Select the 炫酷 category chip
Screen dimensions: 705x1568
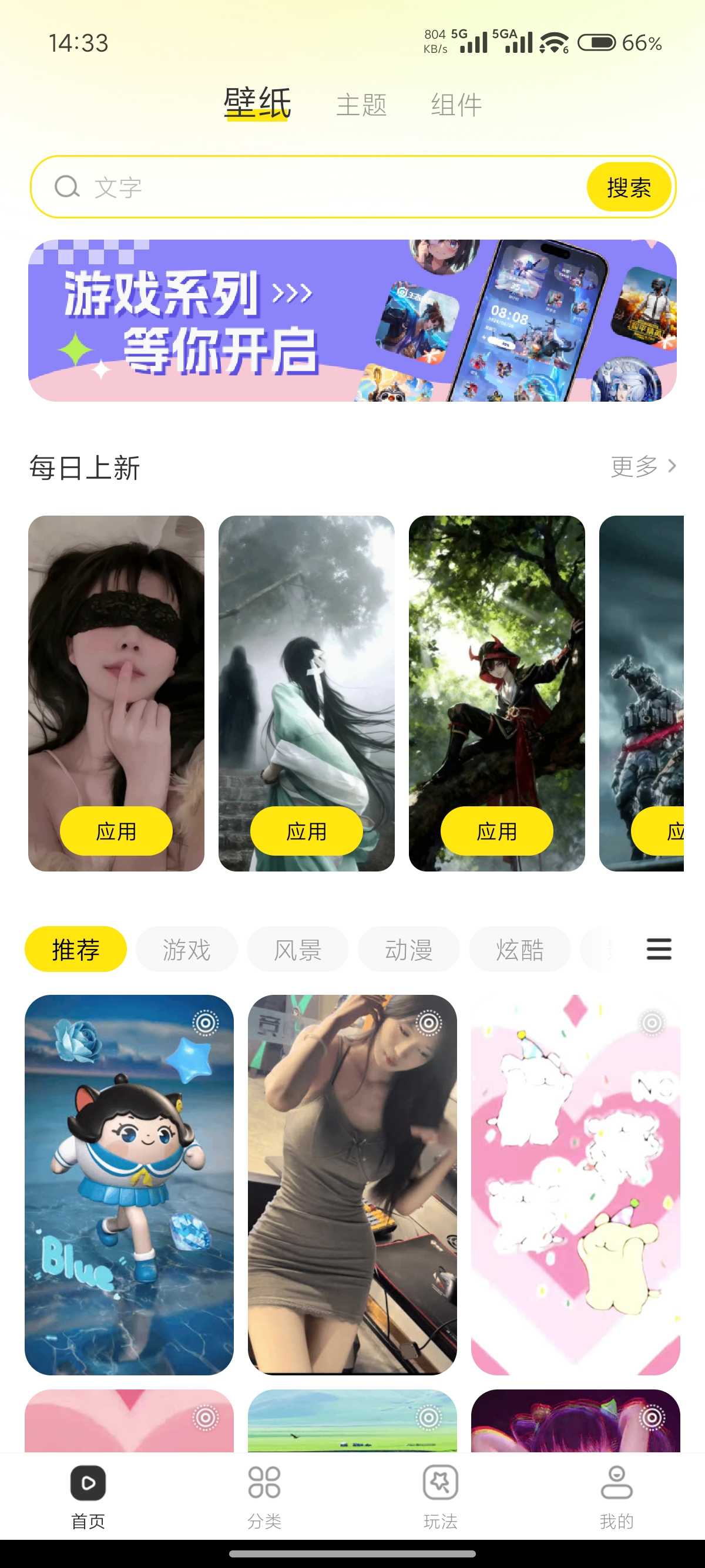point(520,949)
